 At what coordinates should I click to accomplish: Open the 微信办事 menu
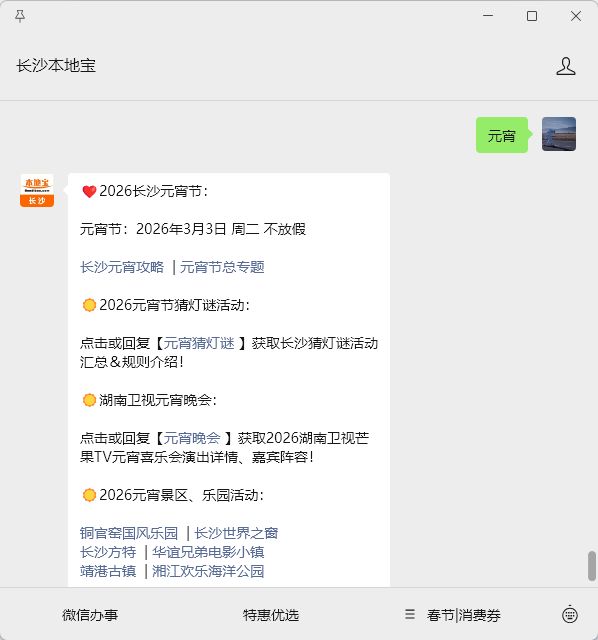(x=90, y=615)
